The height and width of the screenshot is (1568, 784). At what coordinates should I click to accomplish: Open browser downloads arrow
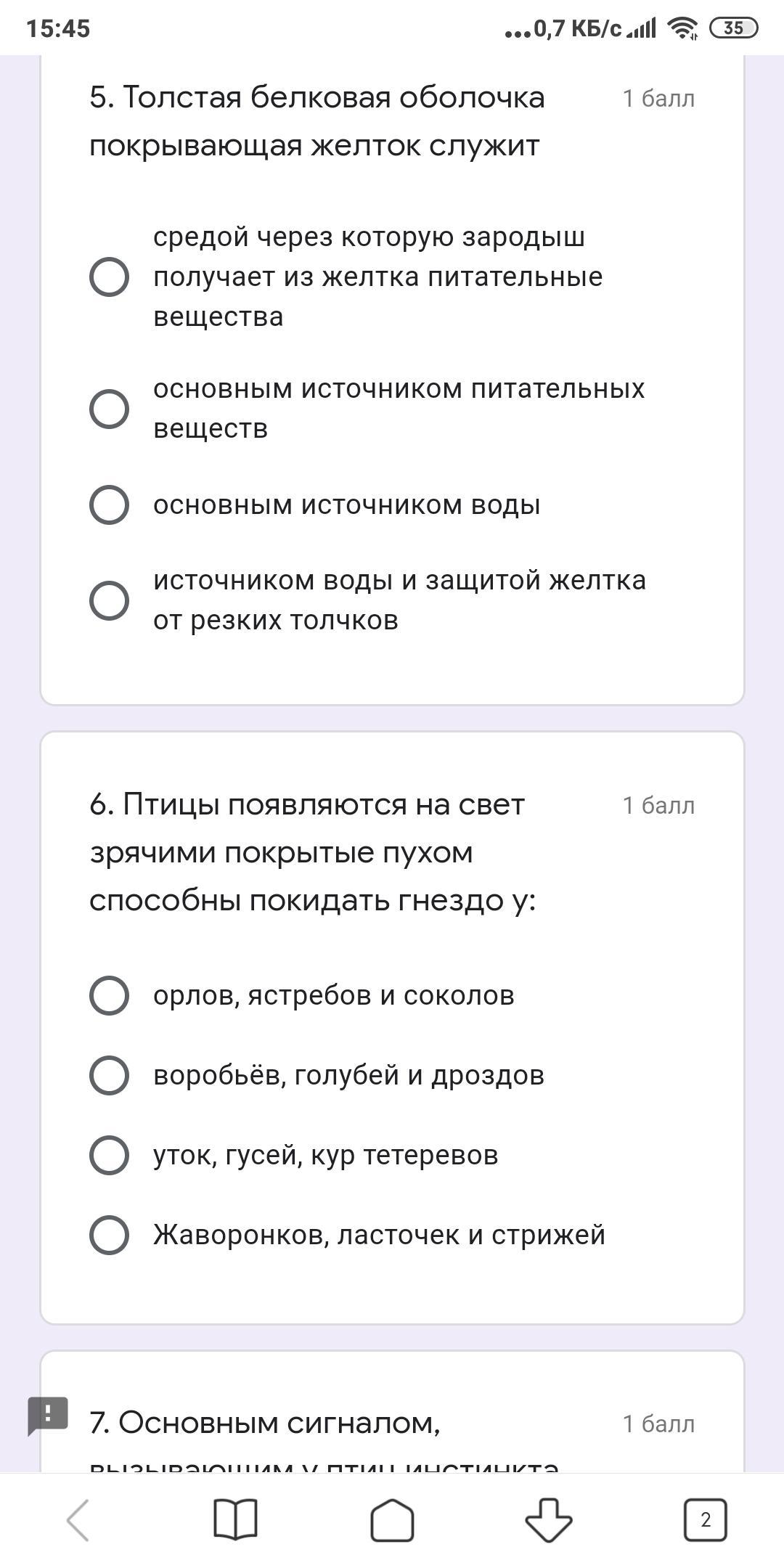click(549, 1519)
